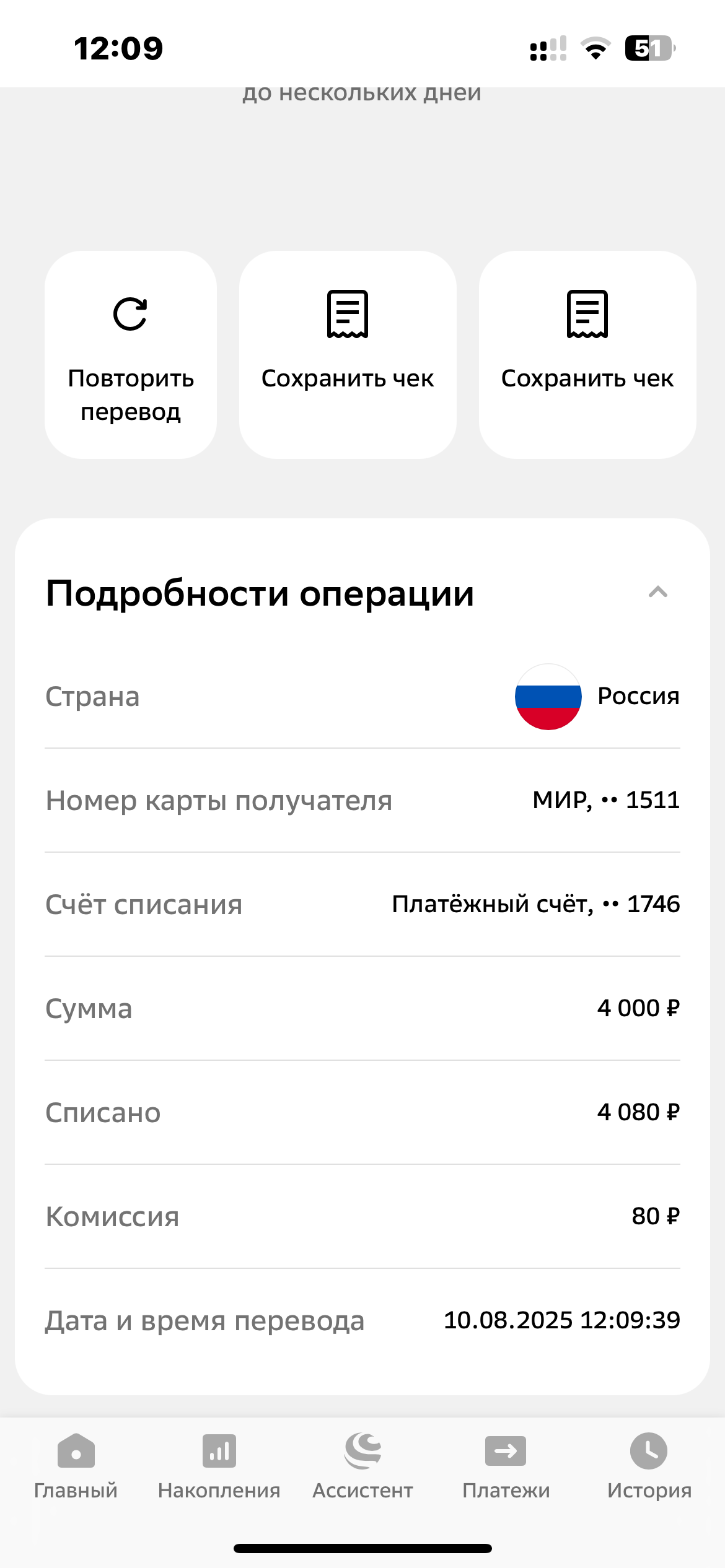Open the История tab
The image size is (725, 1568).
[649, 1466]
